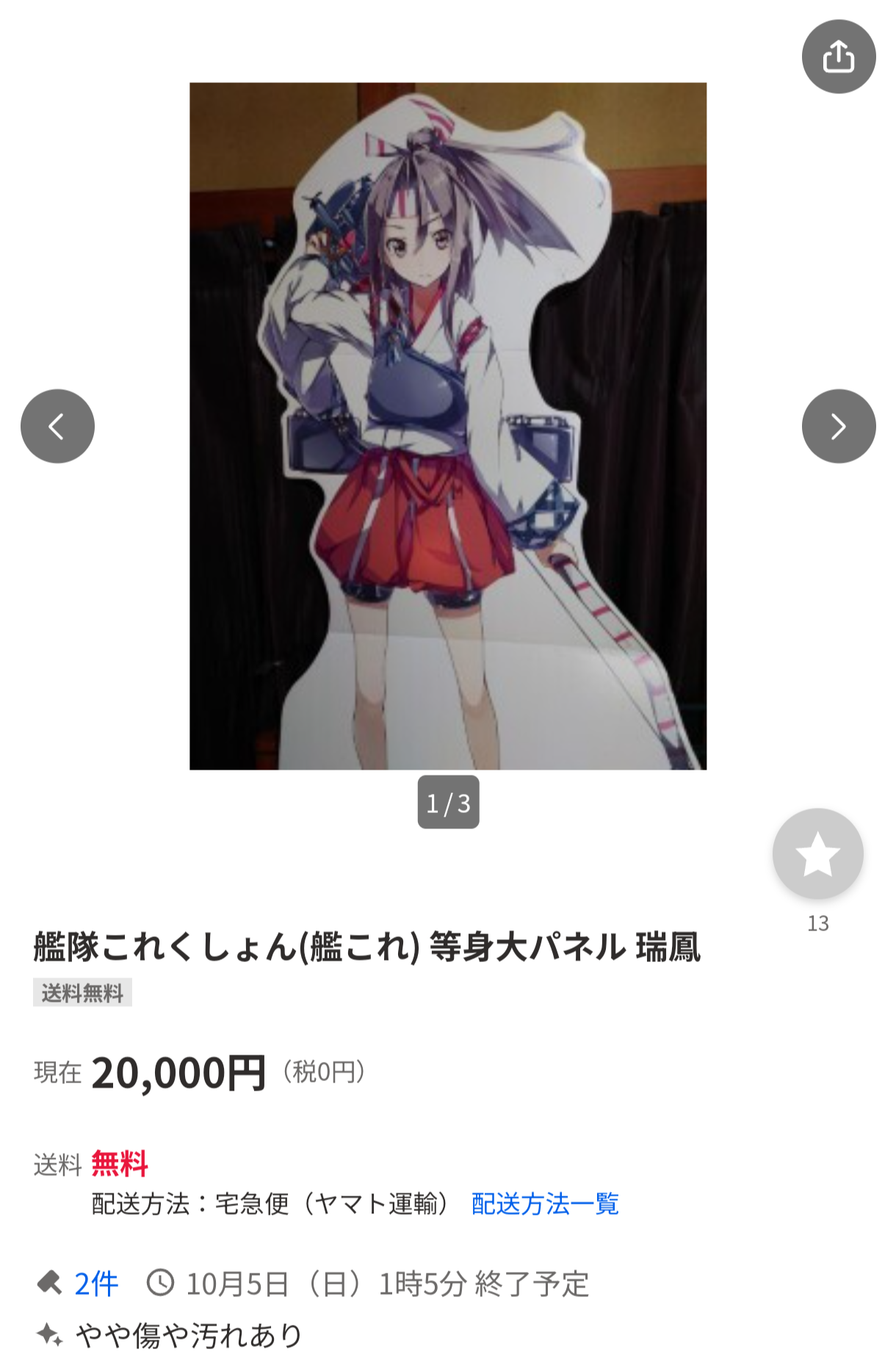Open the 配送方法一覧 link
The image size is (896, 1366).
point(545,1204)
